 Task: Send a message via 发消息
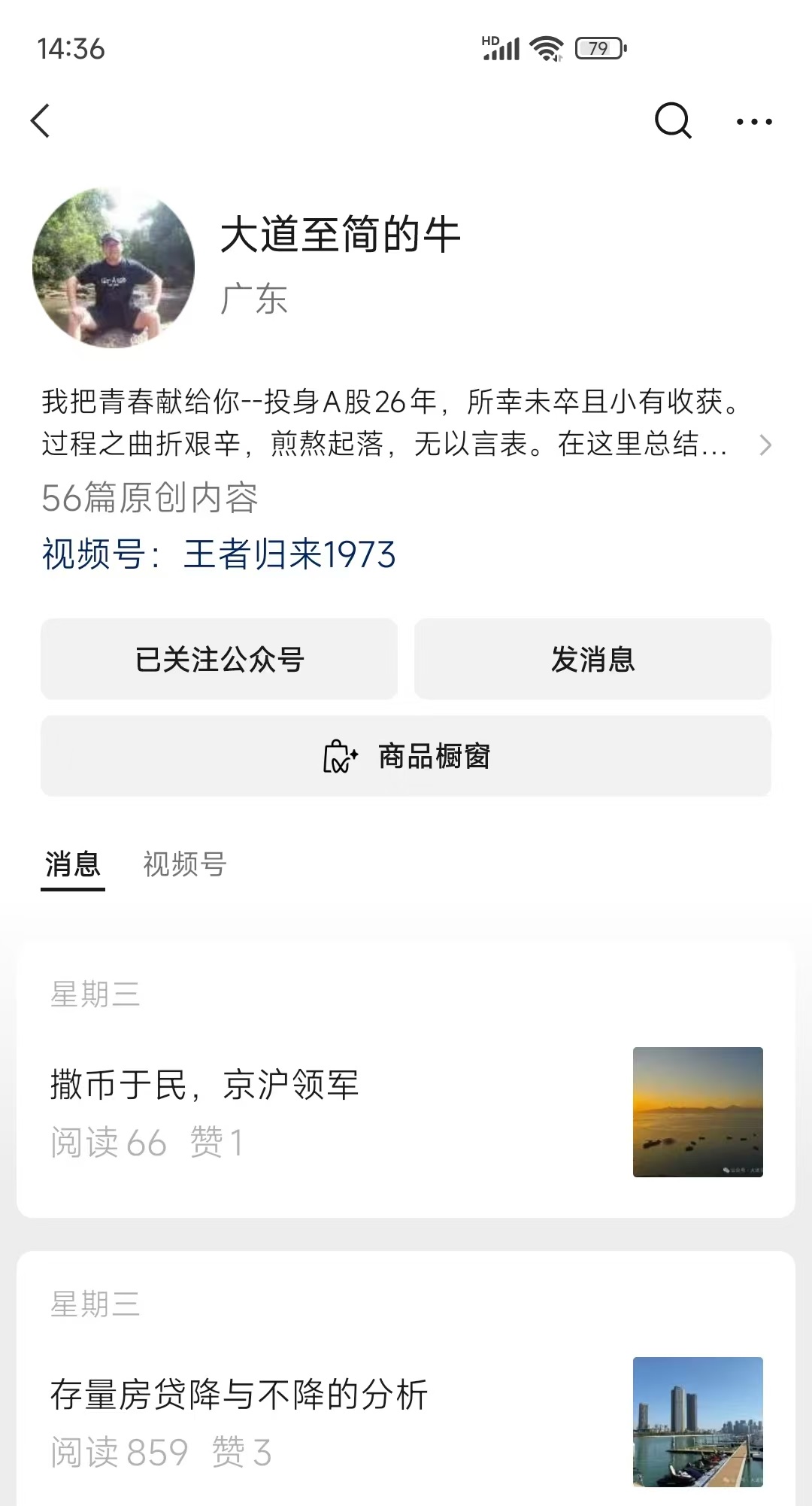592,659
